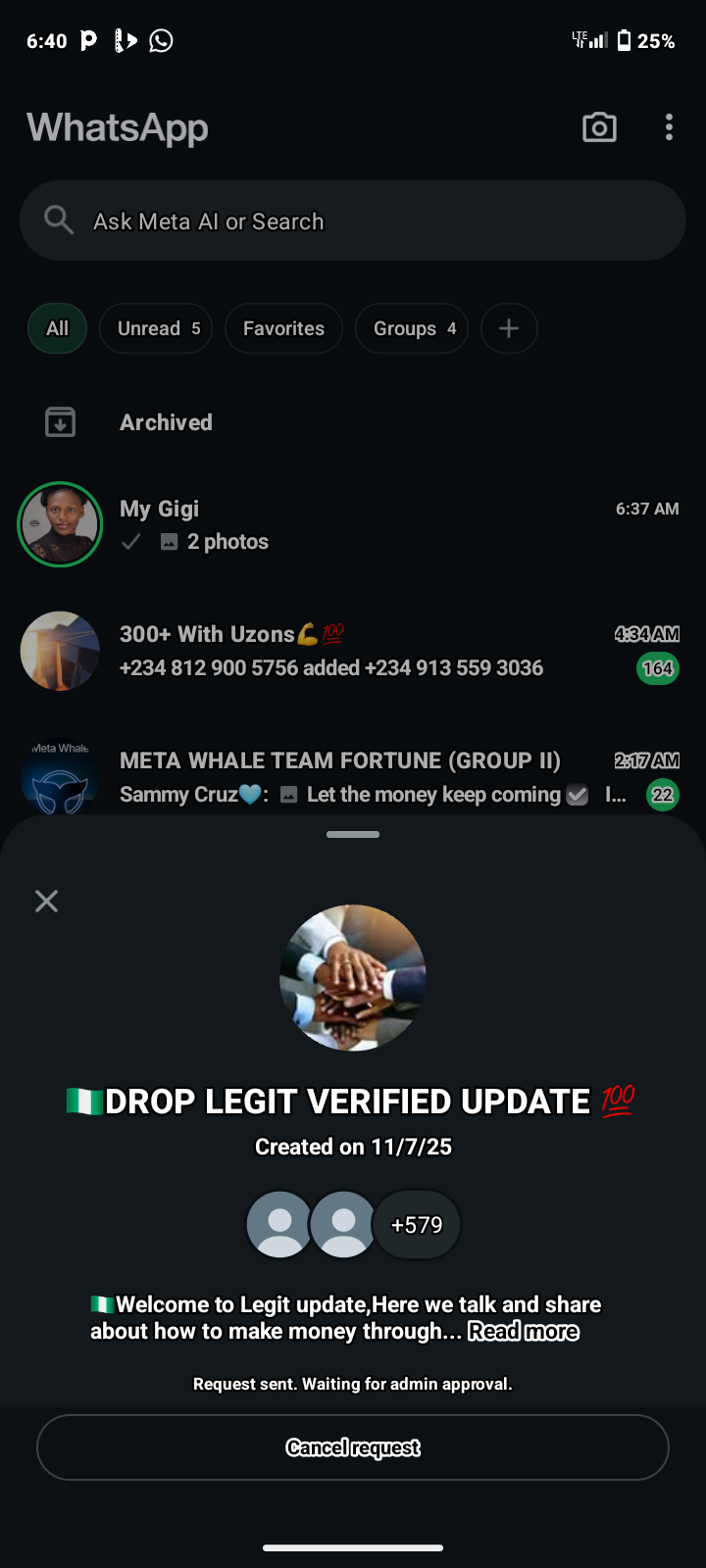Show Favorites chats

tap(283, 328)
